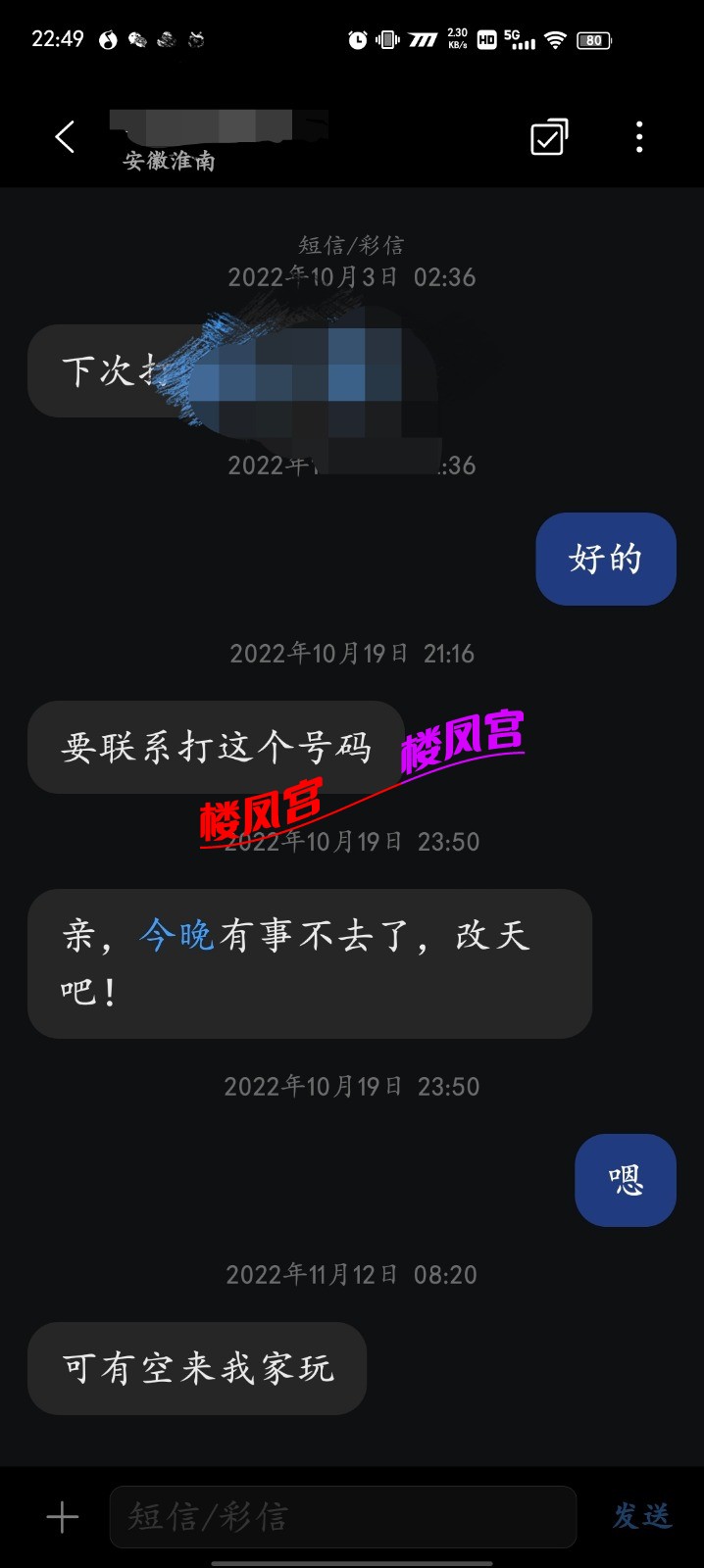This screenshot has width=704, height=1568.
Task: Tap the 发送 send button
Action: click(x=641, y=1517)
